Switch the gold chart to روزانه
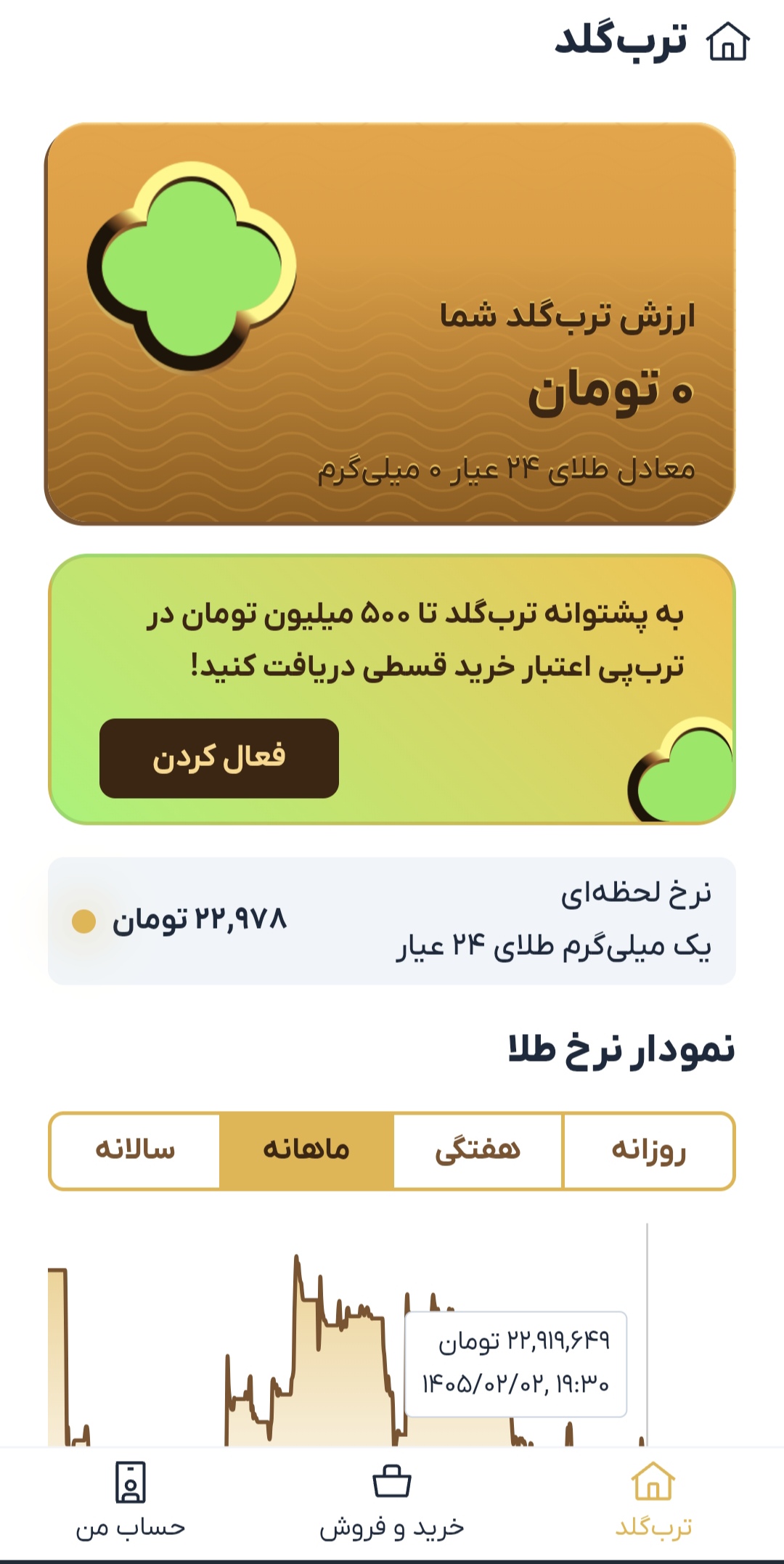Screen dimensions: 784x1564 click(649, 1151)
